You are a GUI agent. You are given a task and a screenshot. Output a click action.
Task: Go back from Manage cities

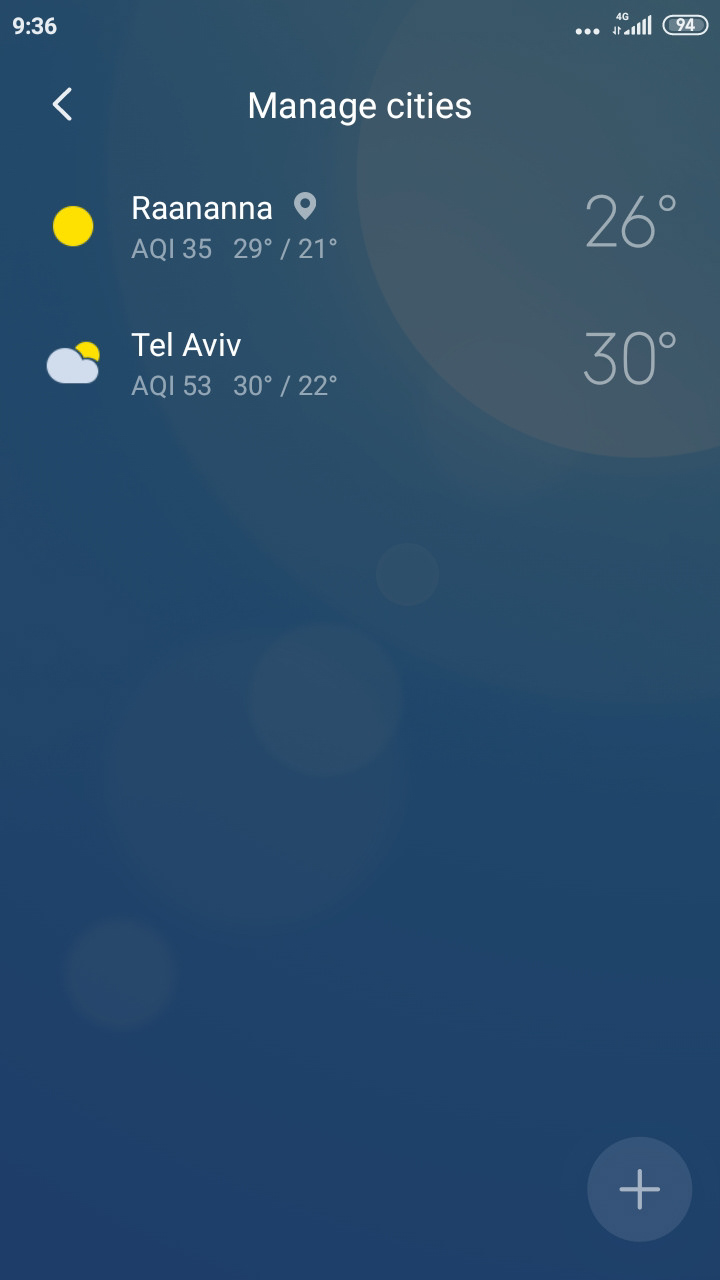[x=63, y=104]
